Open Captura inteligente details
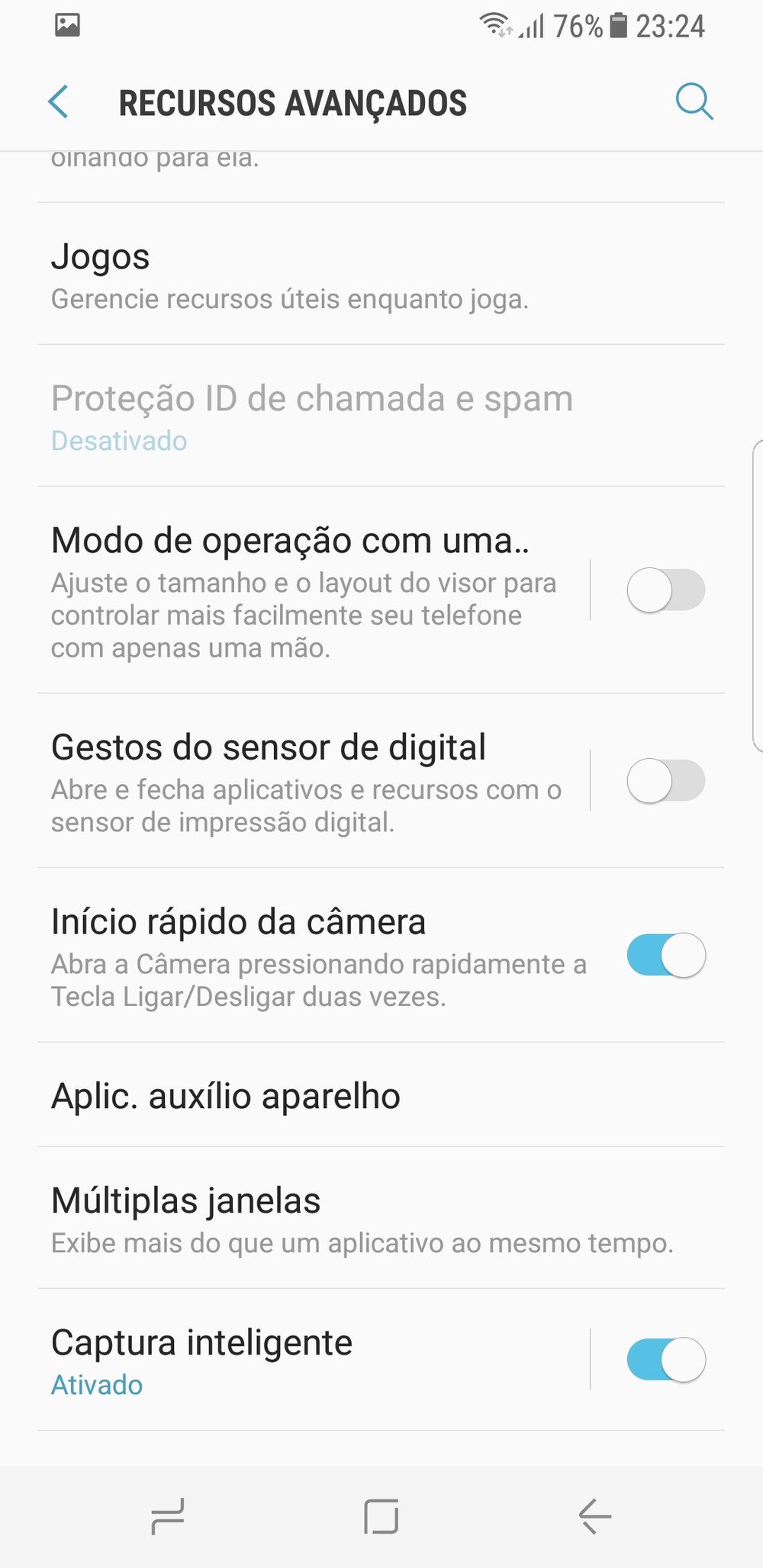The height and width of the screenshot is (1568, 763). click(305, 1360)
